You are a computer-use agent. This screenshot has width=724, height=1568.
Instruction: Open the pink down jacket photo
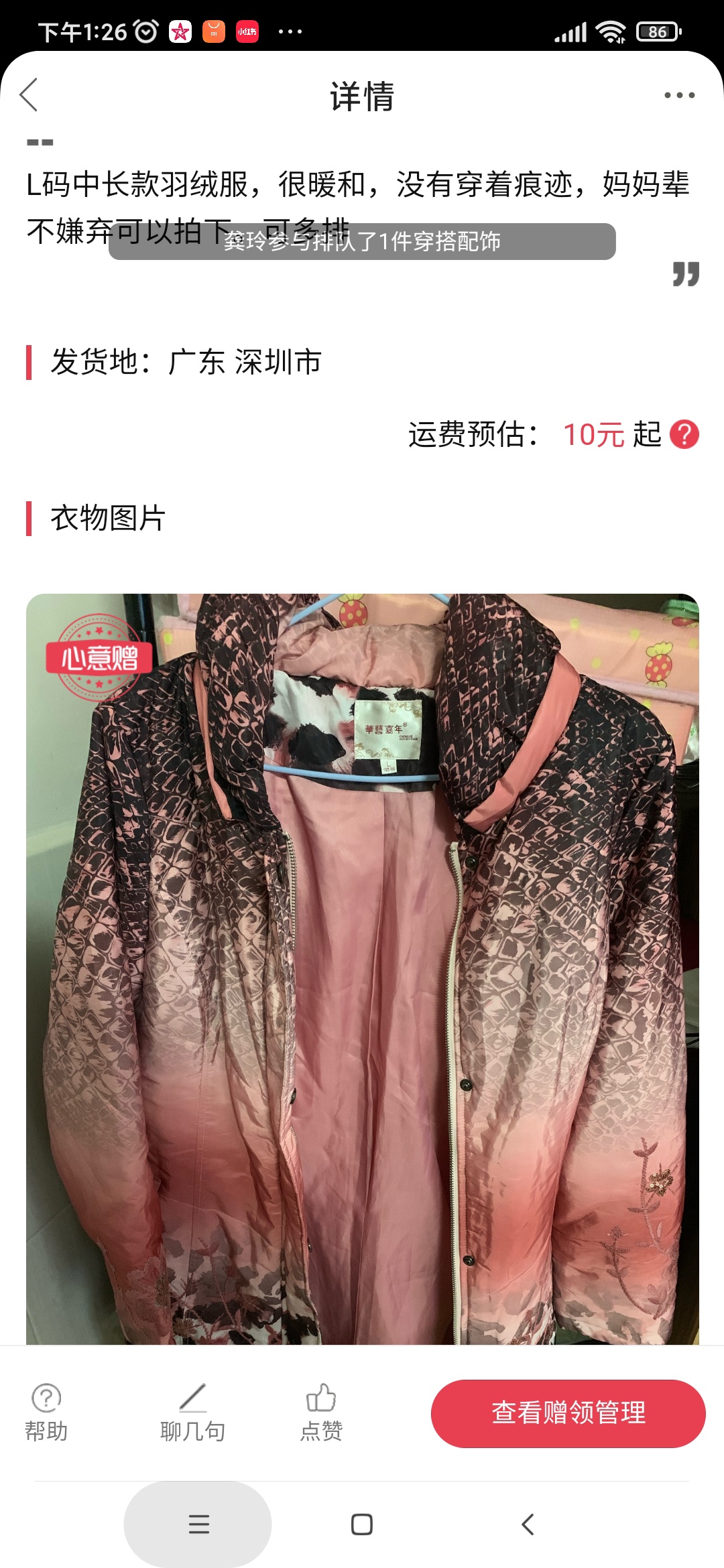362,968
